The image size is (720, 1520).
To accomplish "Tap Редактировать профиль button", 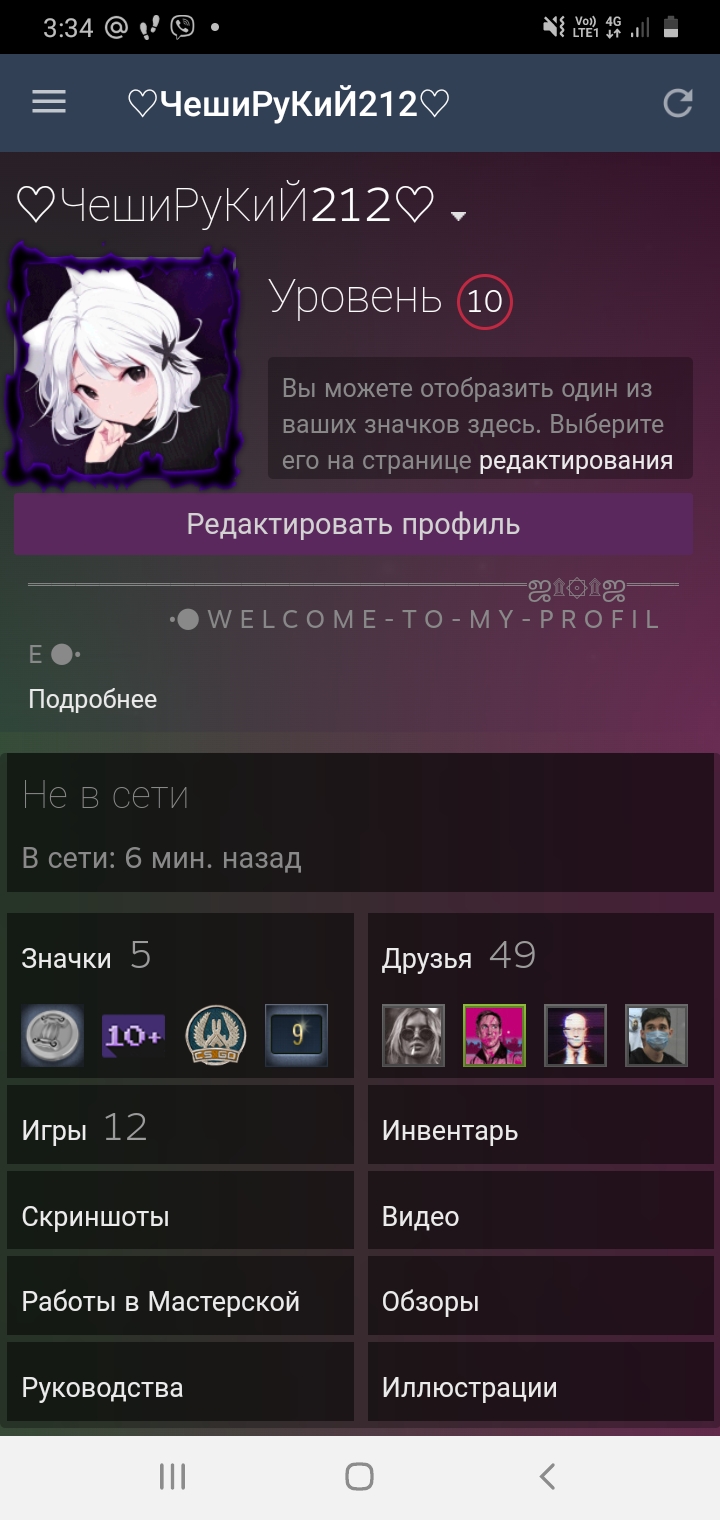I will pyautogui.click(x=353, y=524).
